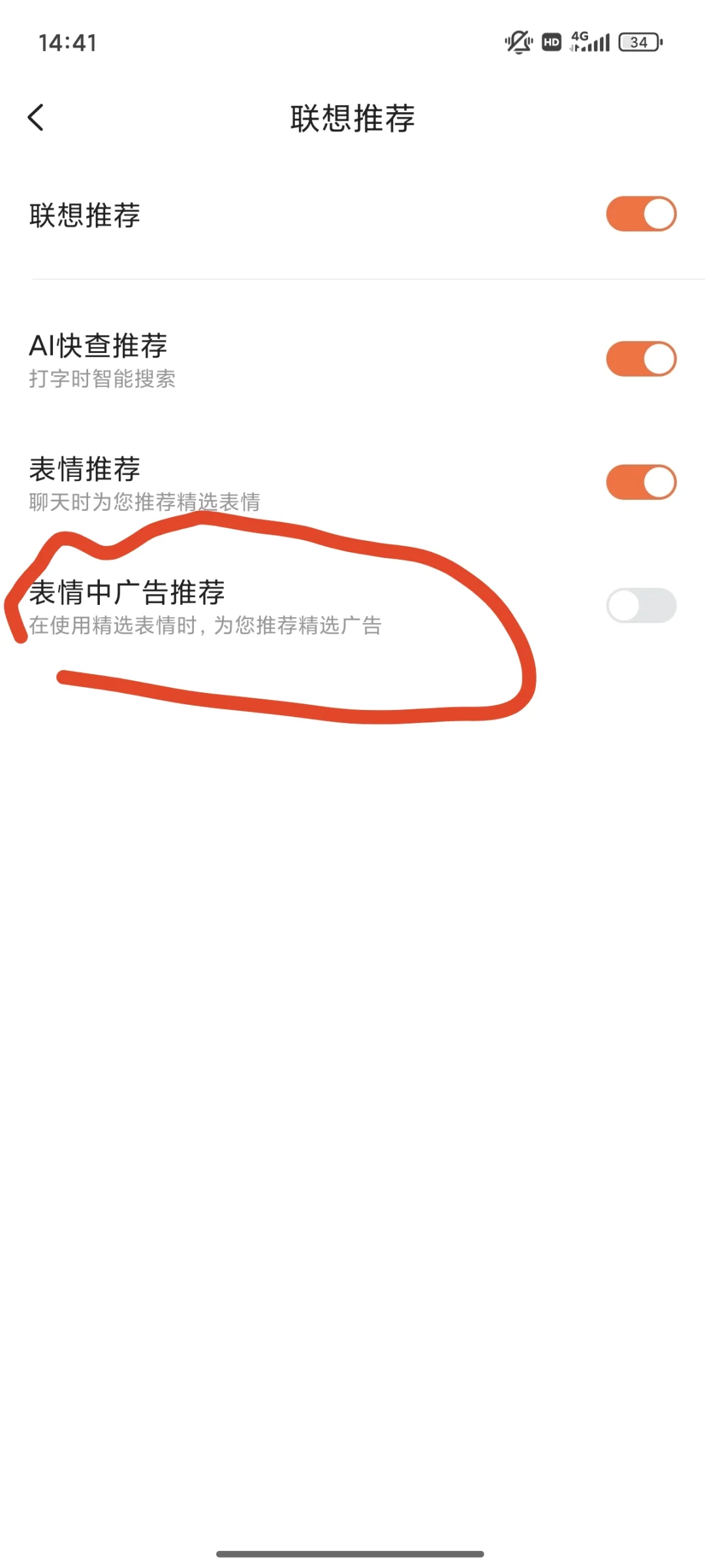This screenshot has height=1568, width=705.
Task: Click the clock showing 14:41
Action: click(x=65, y=42)
